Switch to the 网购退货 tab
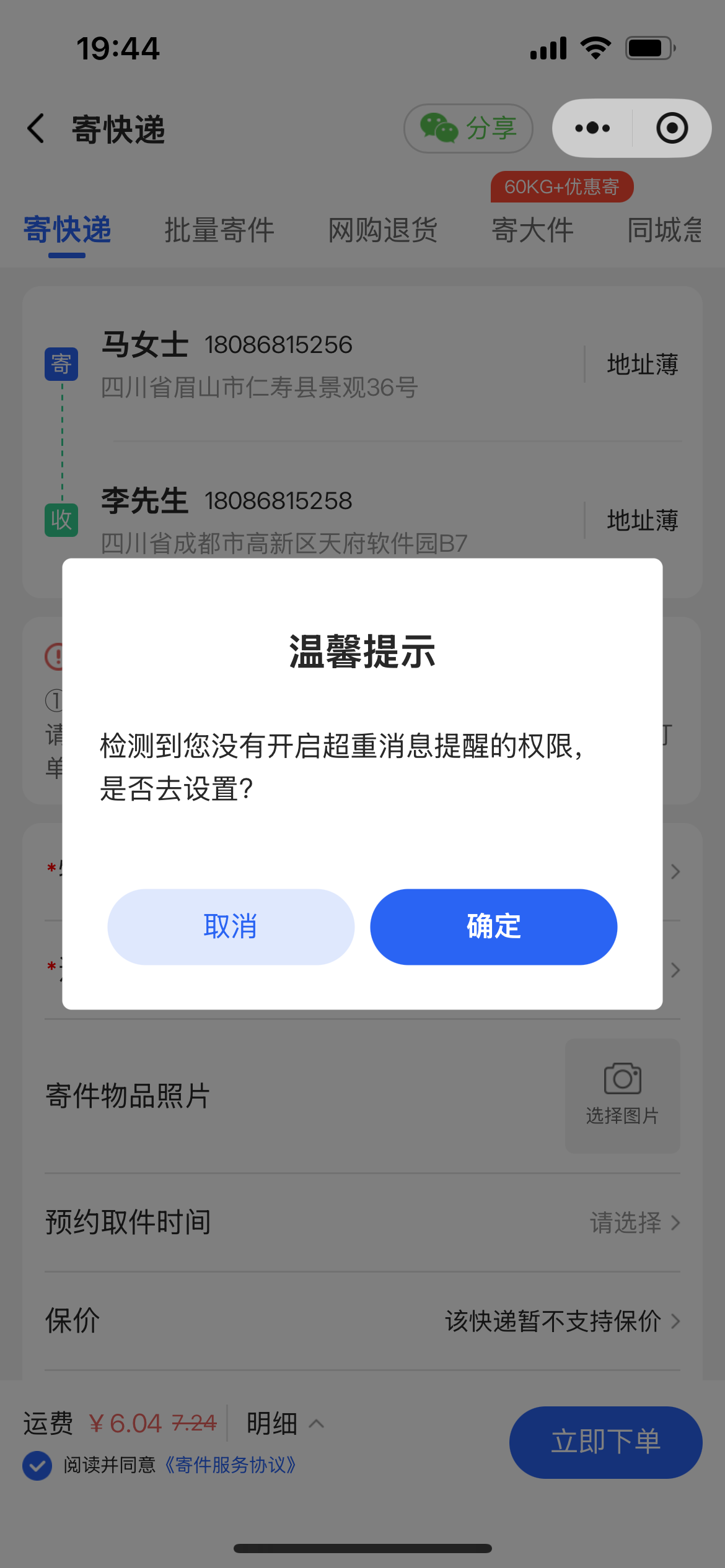 pos(383,230)
